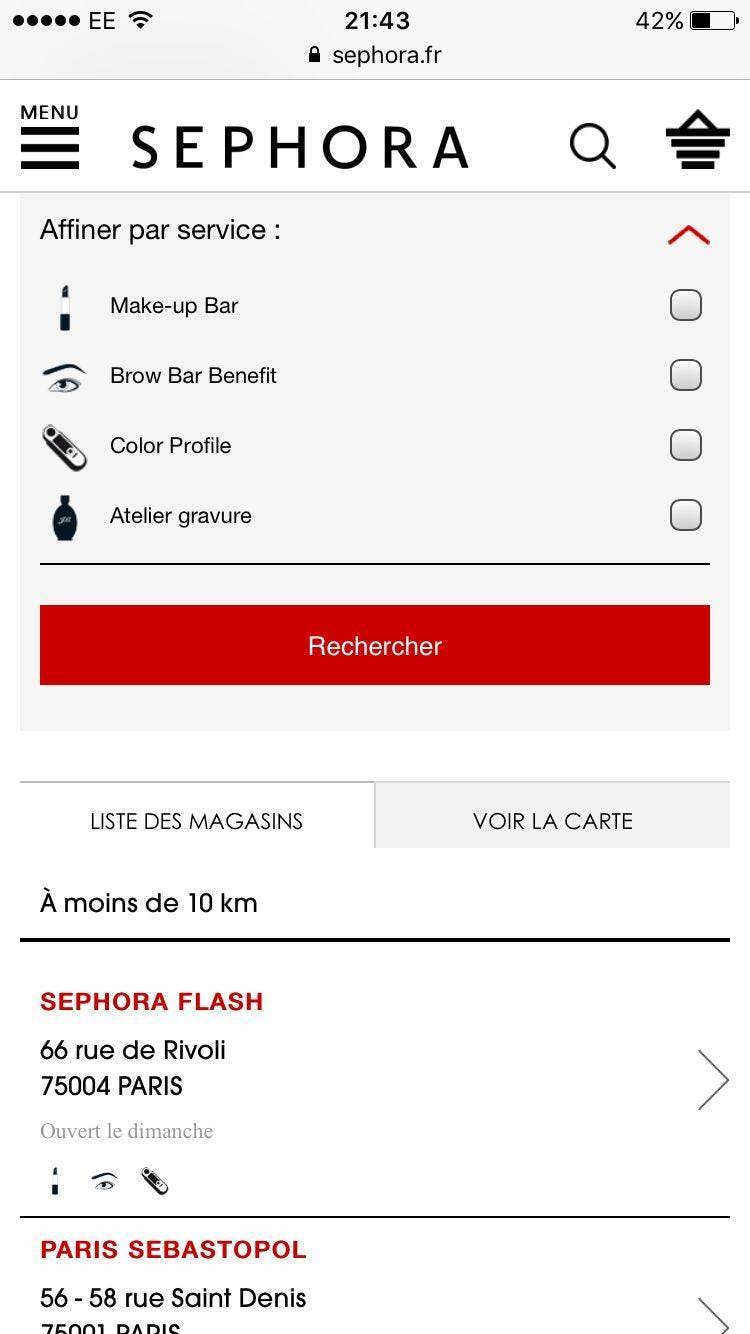Switch to the Liste des magasins tab
This screenshot has height=1334, width=750.
point(197,821)
